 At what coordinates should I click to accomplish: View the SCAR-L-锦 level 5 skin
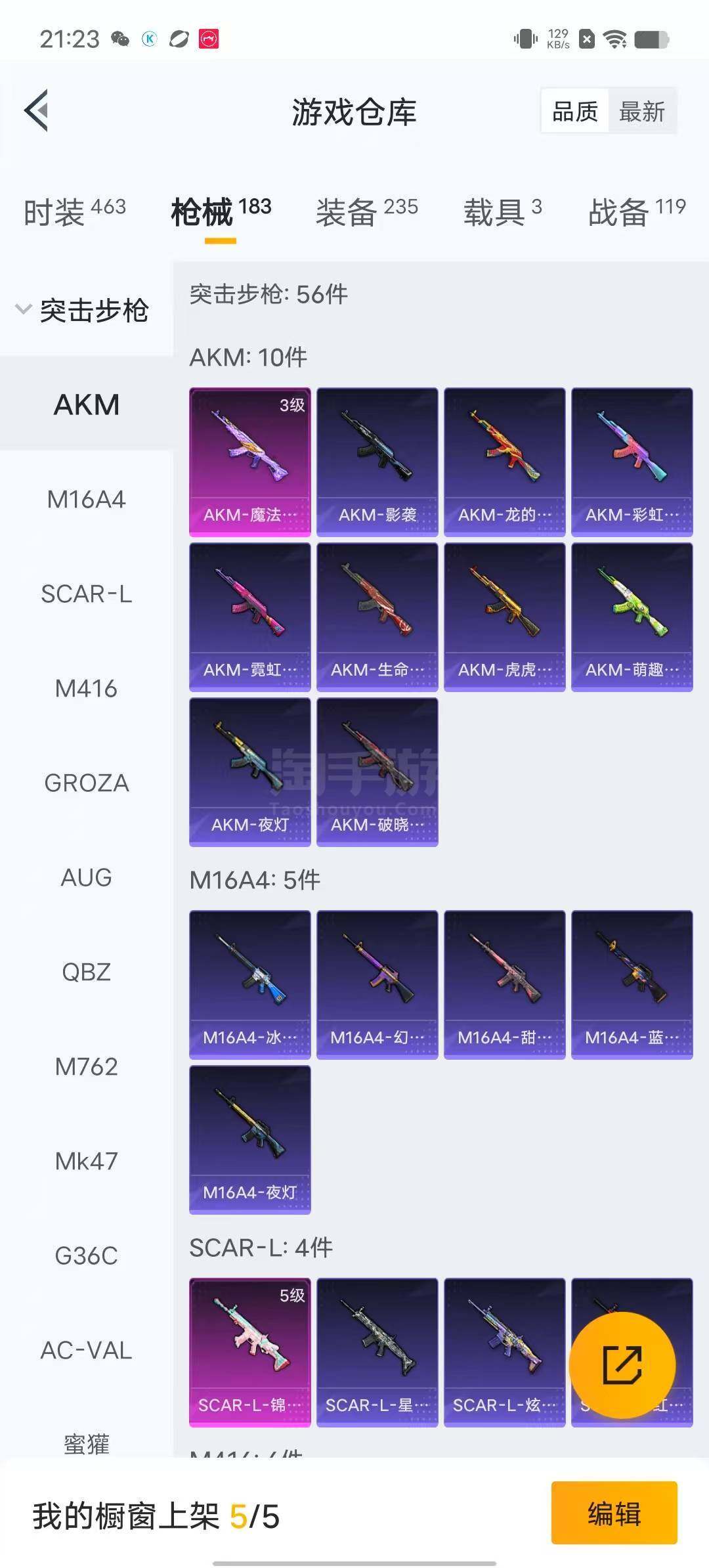click(250, 1353)
